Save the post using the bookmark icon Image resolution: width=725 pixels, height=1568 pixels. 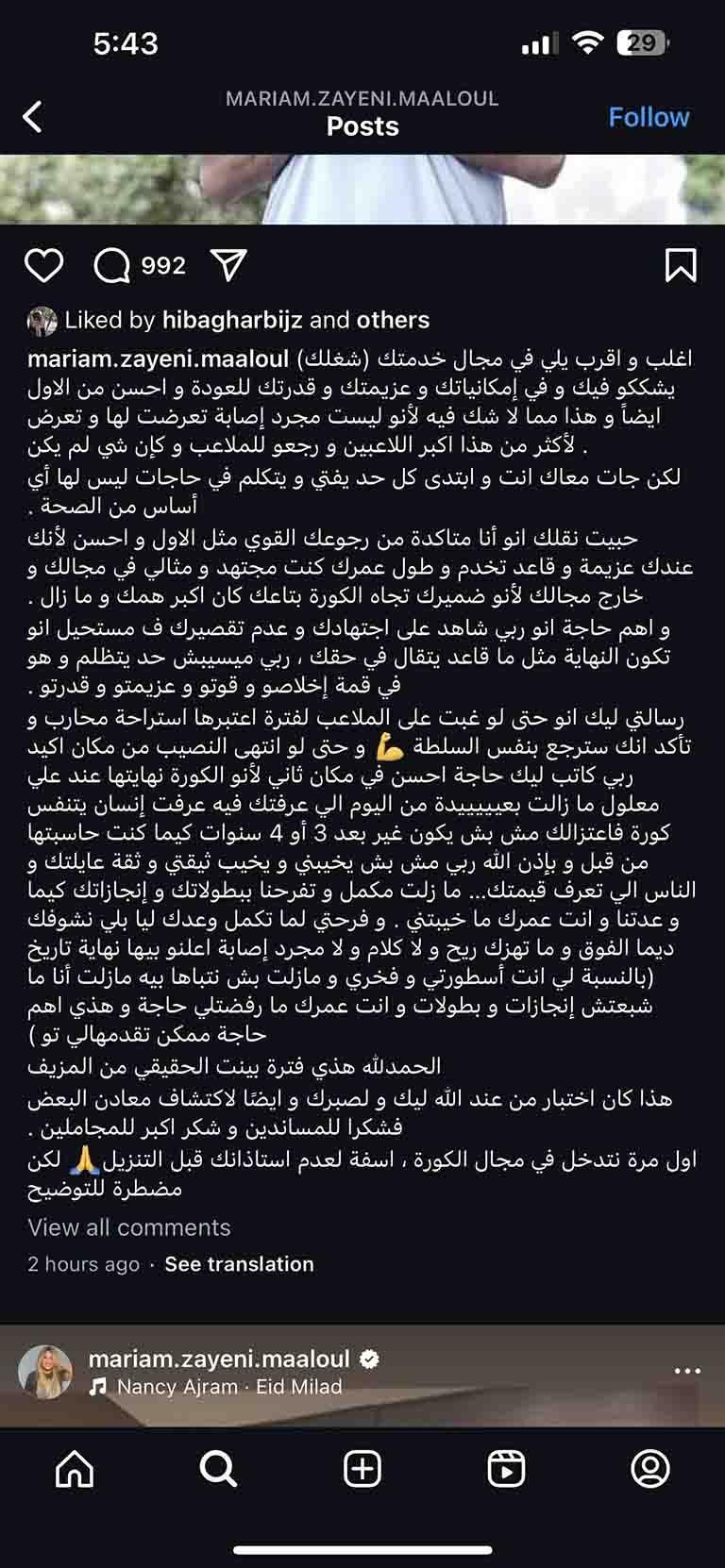(x=681, y=266)
